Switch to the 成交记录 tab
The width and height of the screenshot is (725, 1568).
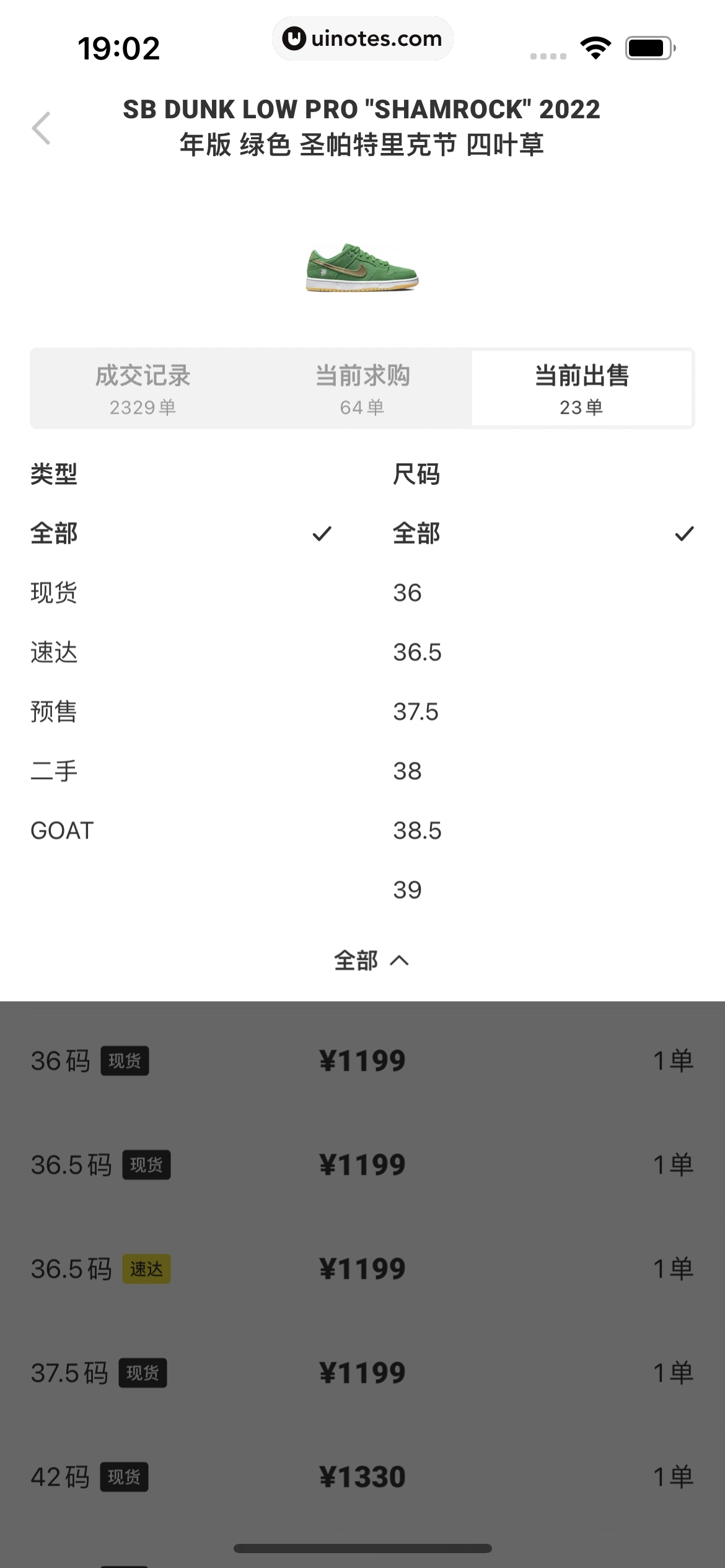click(143, 388)
